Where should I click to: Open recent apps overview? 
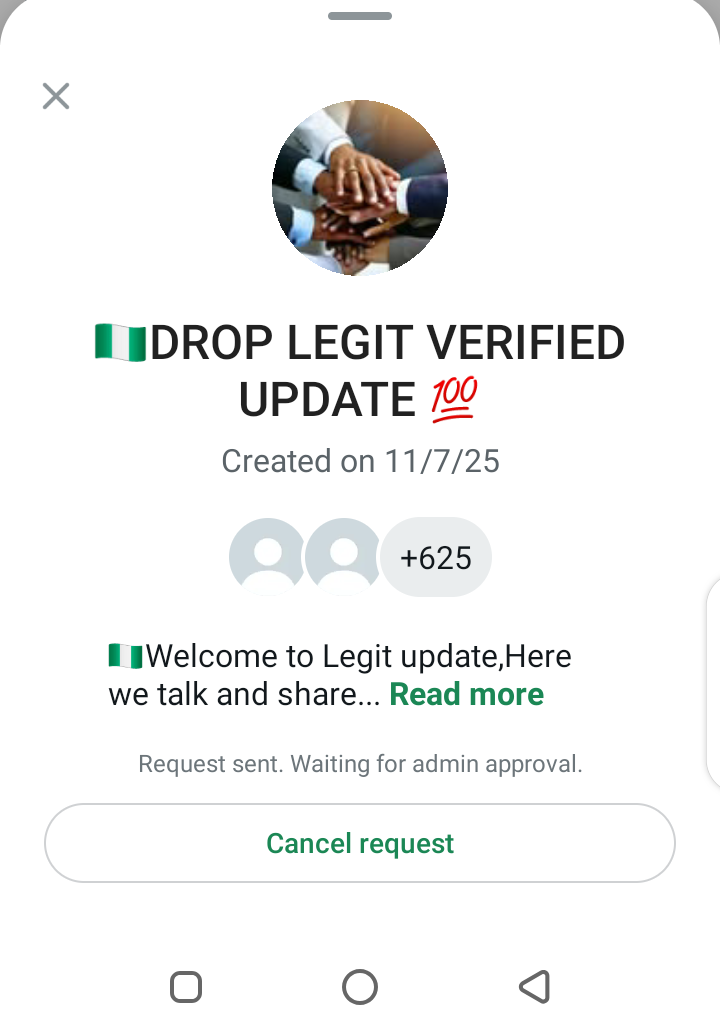point(186,987)
